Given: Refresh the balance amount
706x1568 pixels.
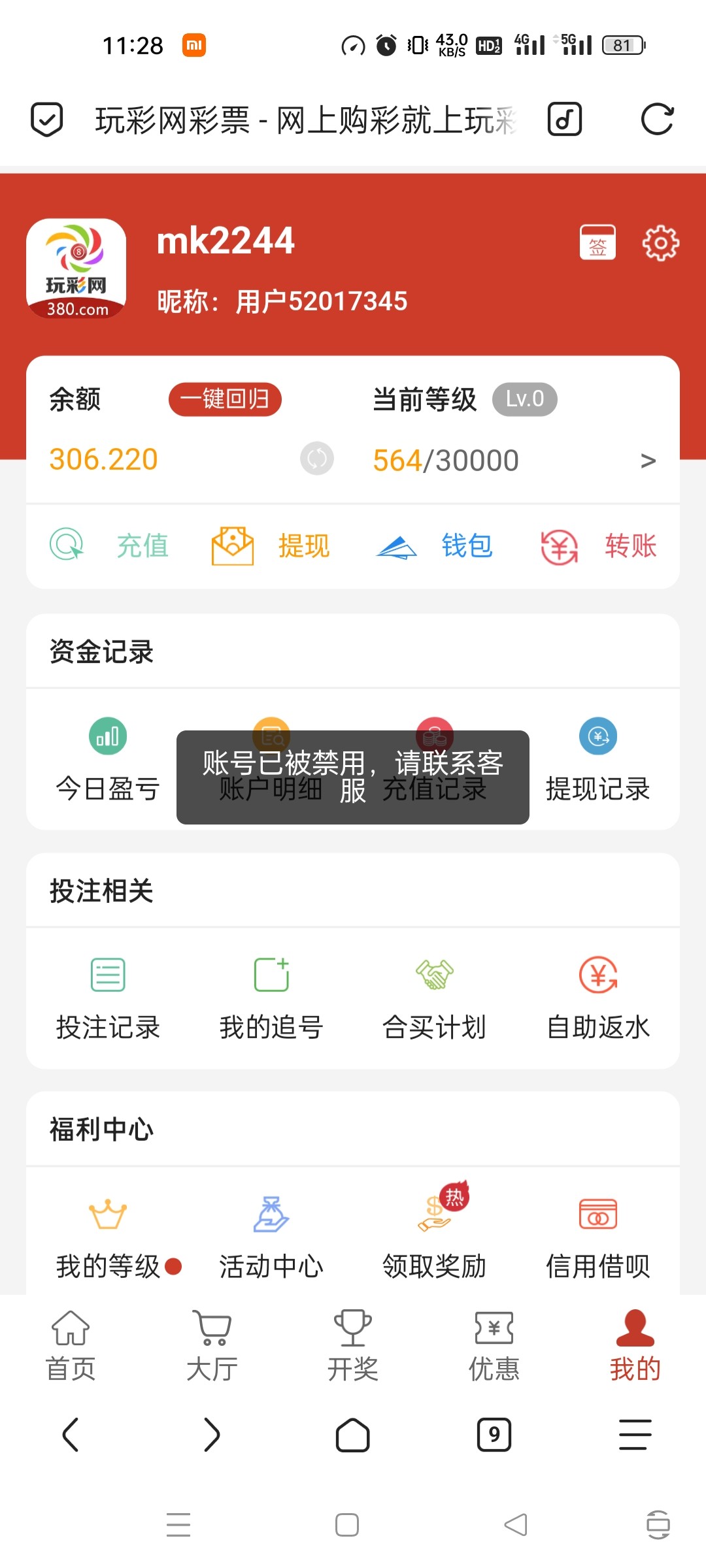Looking at the screenshot, I should [317, 459].
